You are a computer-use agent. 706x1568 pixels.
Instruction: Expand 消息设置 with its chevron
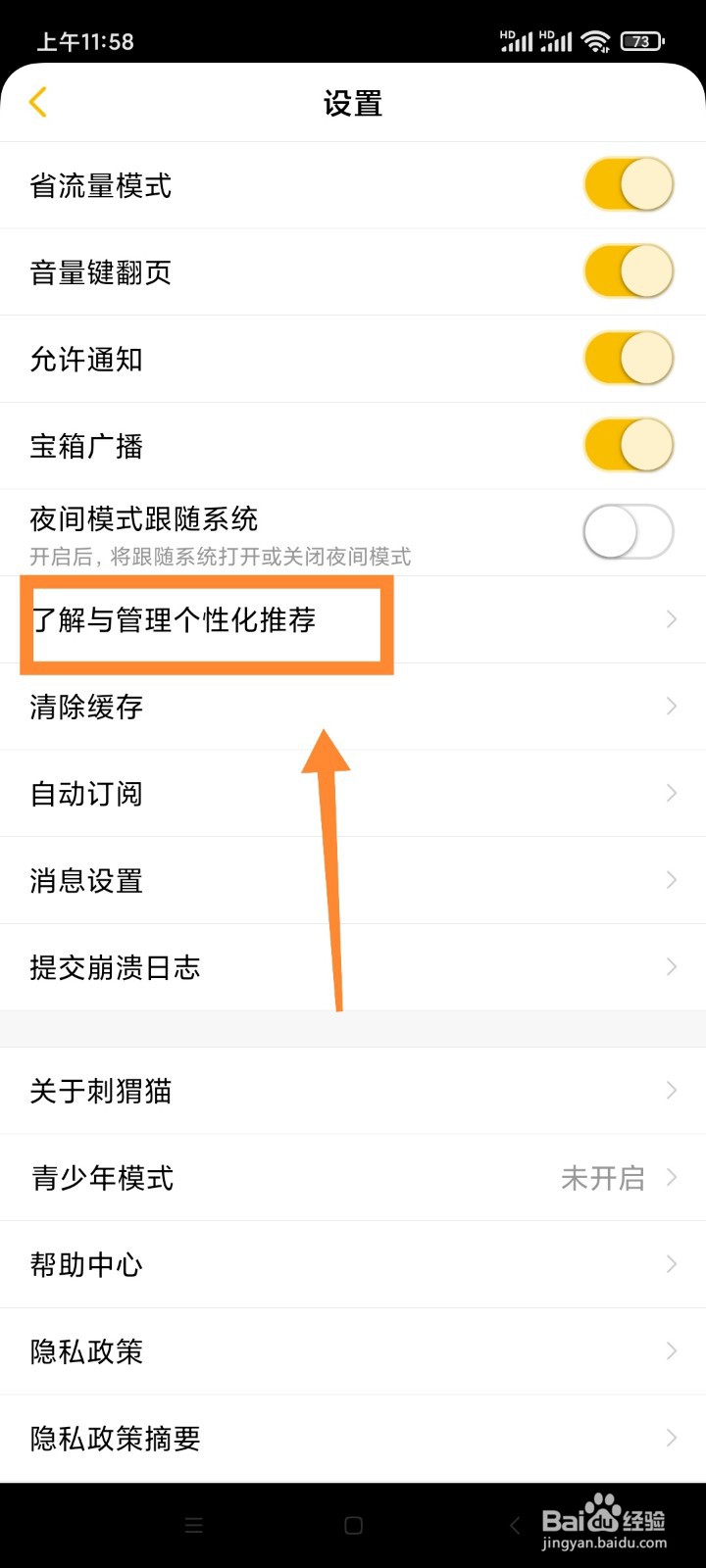[x=670, y=879]
